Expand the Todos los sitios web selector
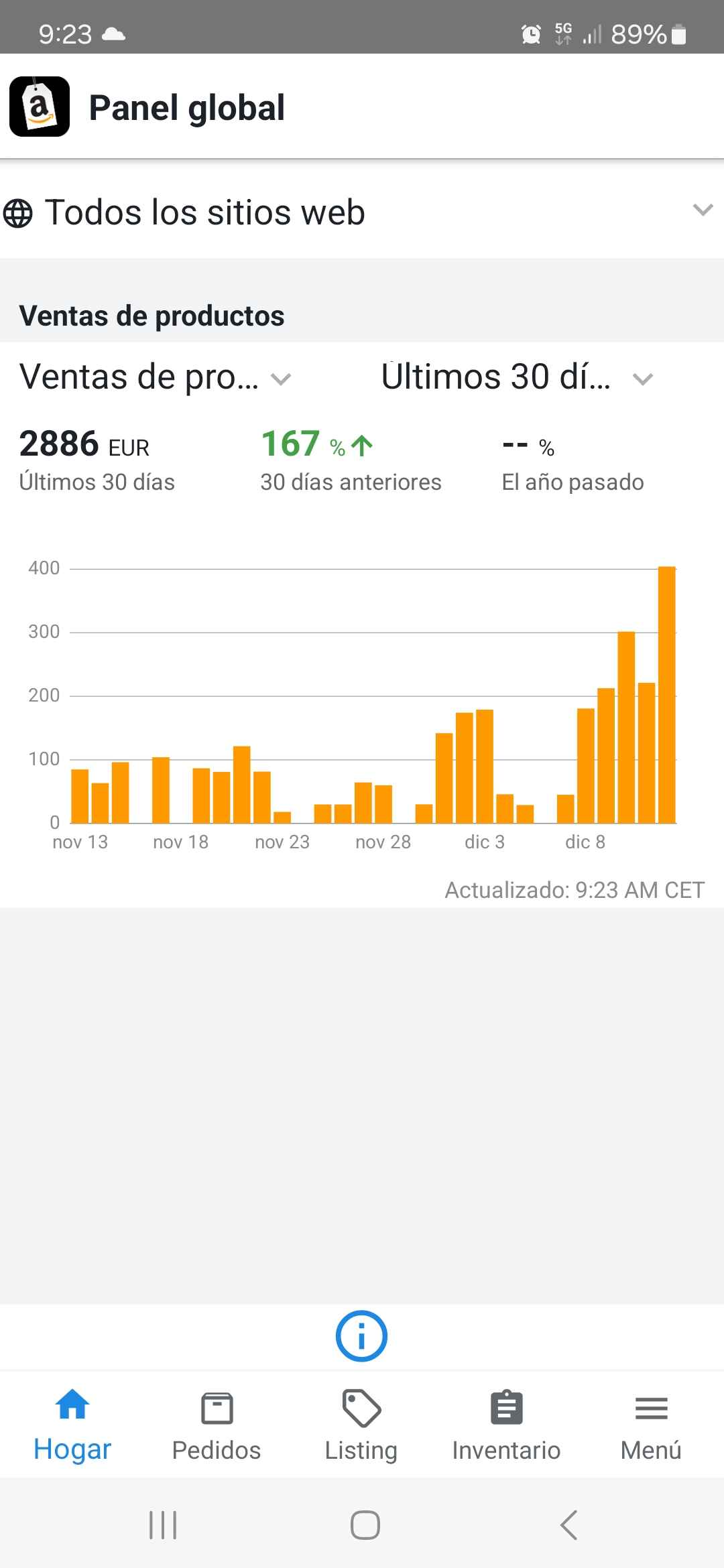 [362, 212]
